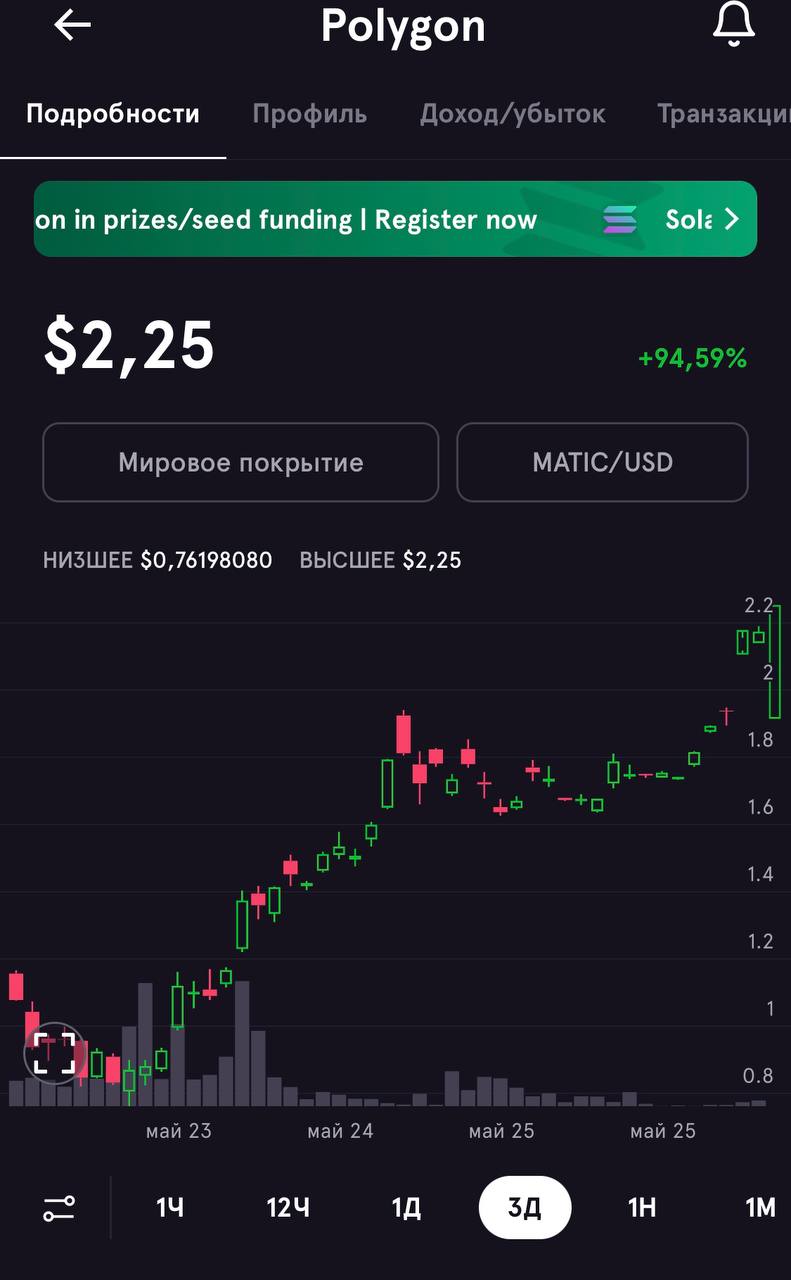The width and height of the screenshot is (791, 1280).
Task: Expand the chart to fullscreen
Action: coord(54,1053)
